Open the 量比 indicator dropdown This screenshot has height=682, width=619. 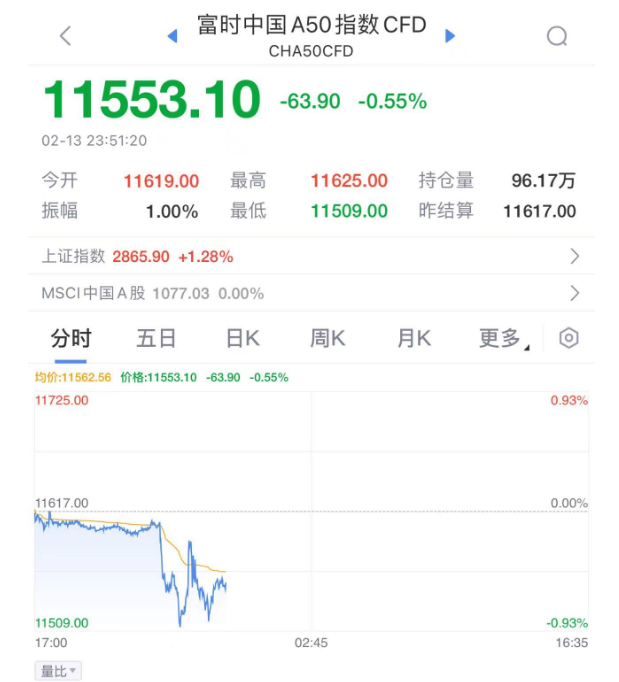59,671
